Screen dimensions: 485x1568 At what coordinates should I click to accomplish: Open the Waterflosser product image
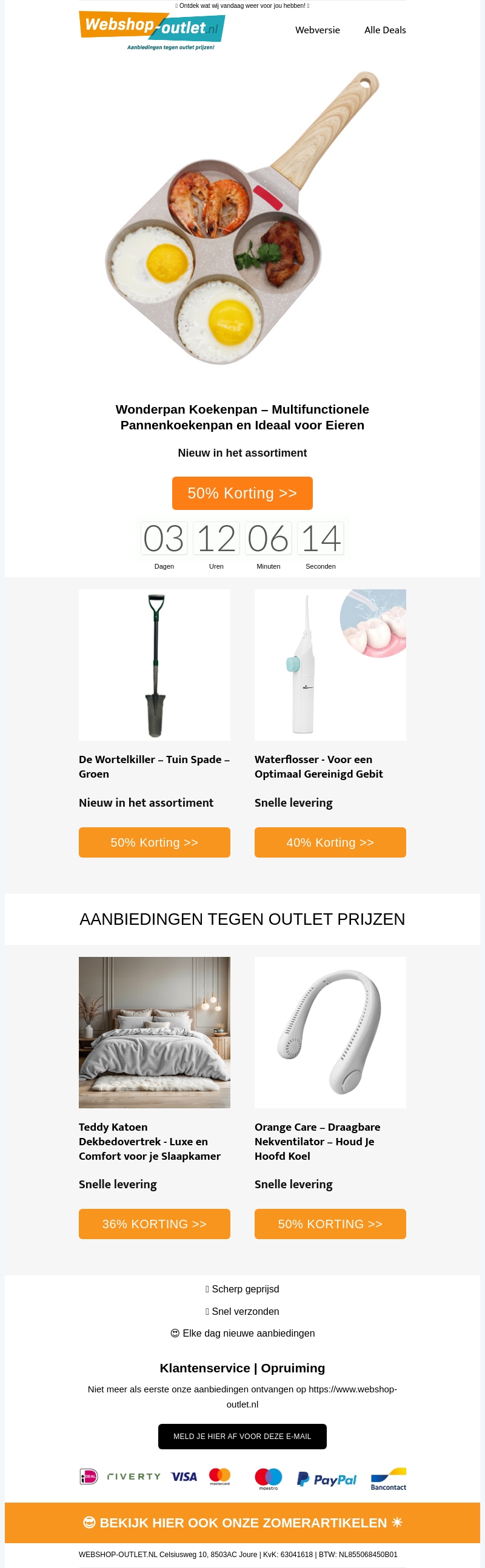(x=330, y=665)
